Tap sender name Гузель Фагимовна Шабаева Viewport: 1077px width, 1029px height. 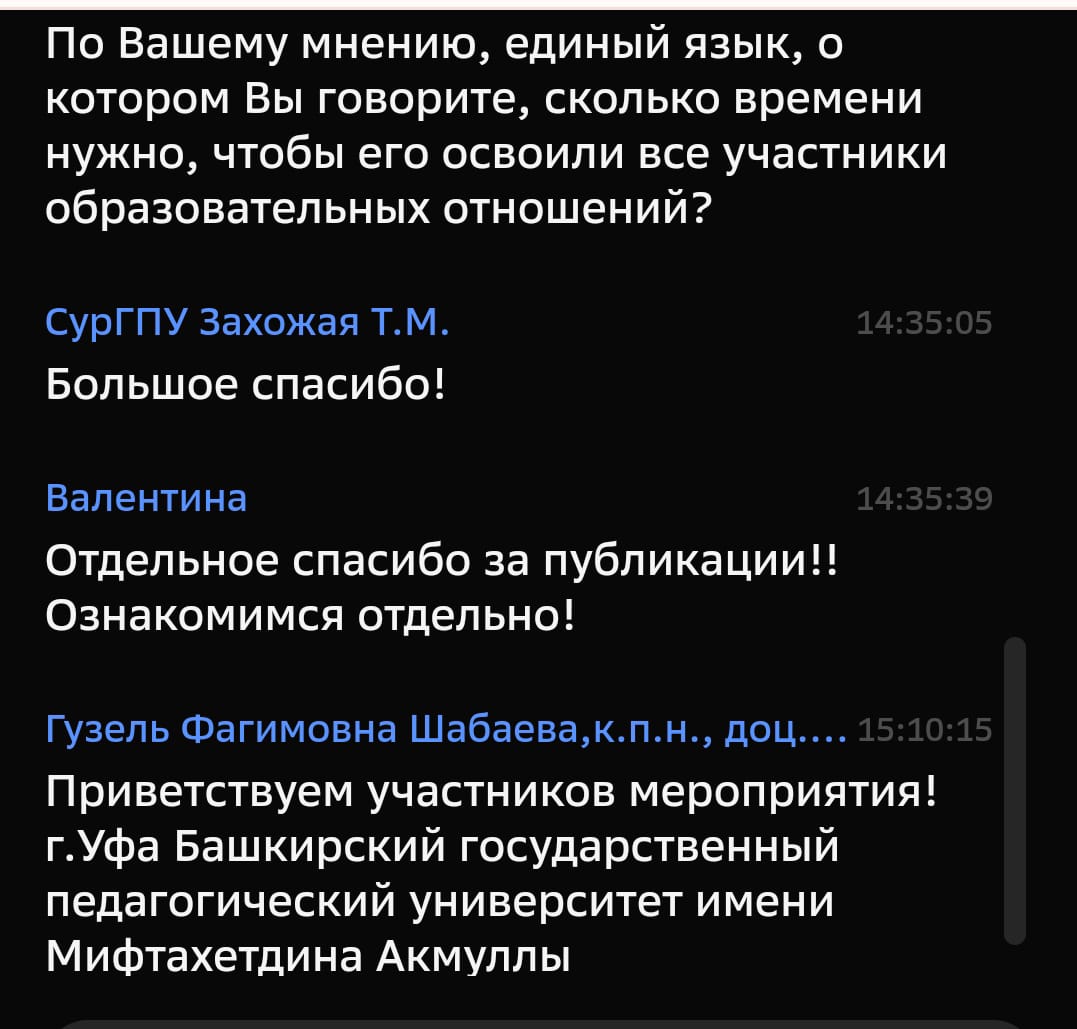click(x=446, y=731)
